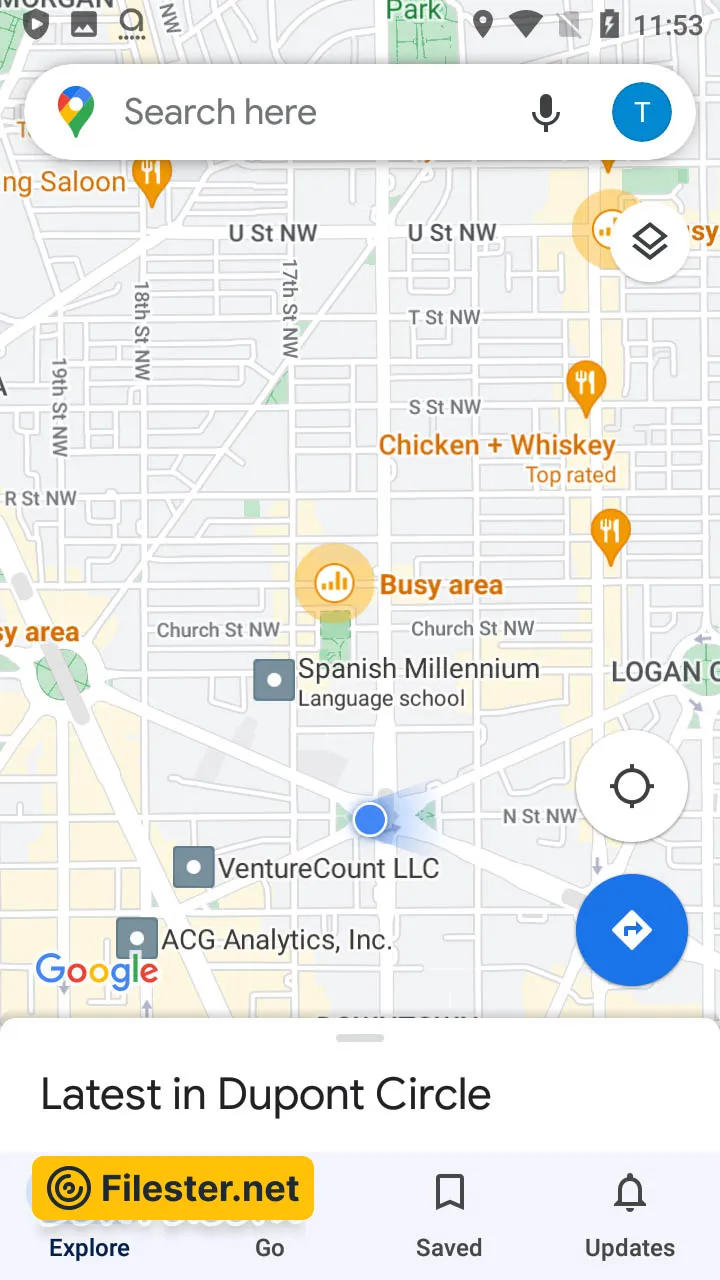Open directions with the blue arrow button

(x=632, y=930)
